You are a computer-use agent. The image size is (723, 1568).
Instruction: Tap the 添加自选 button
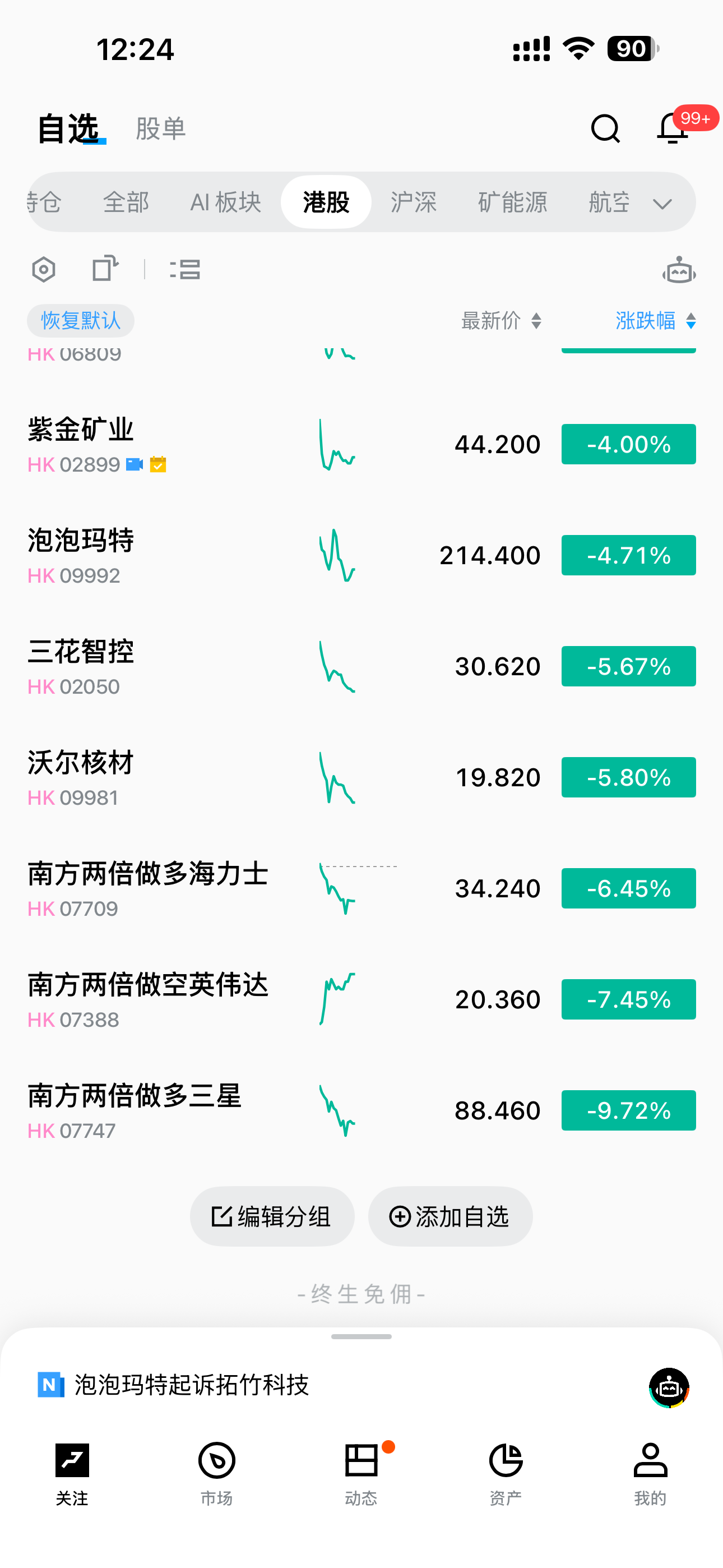pos(449,1217)
